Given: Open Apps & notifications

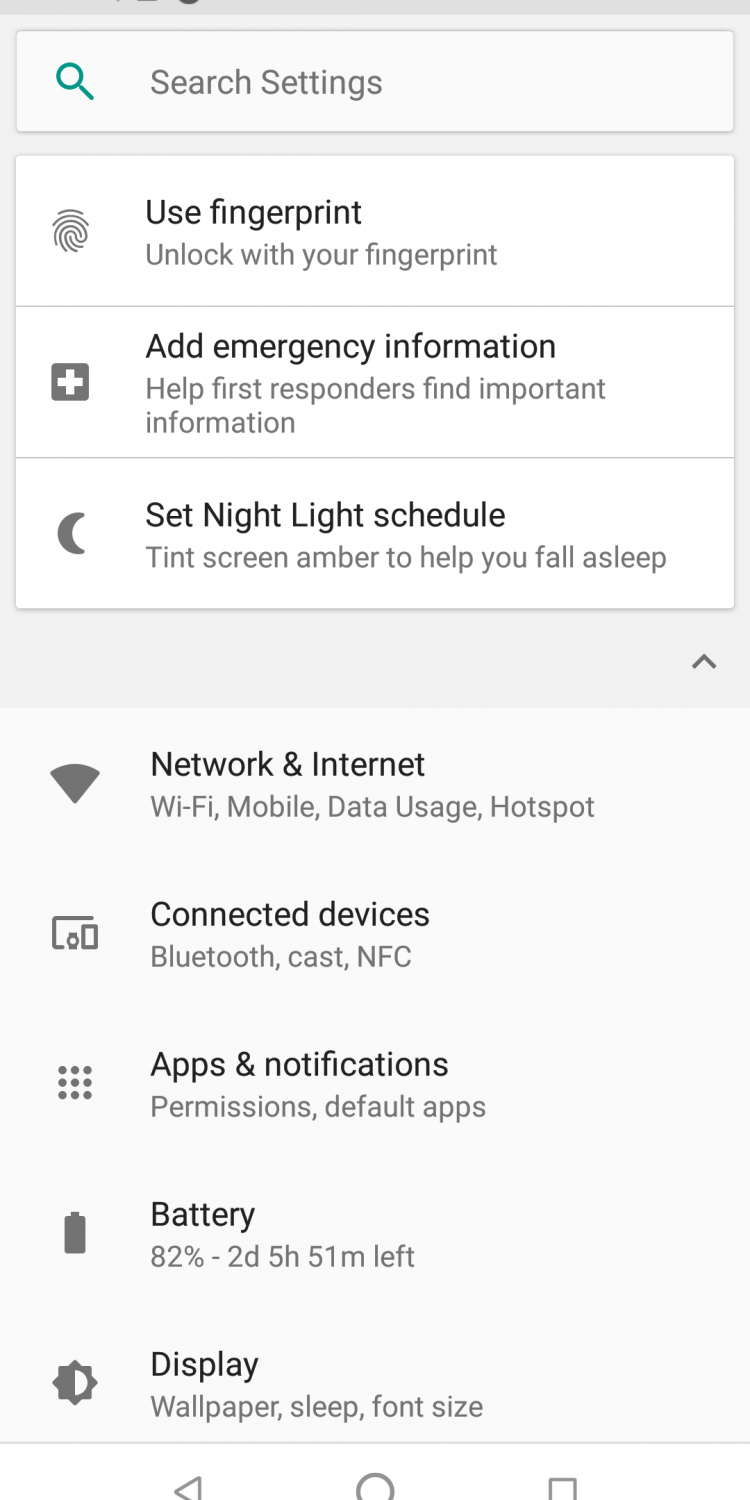Looking at the screenshot, I should point(375,1084).
